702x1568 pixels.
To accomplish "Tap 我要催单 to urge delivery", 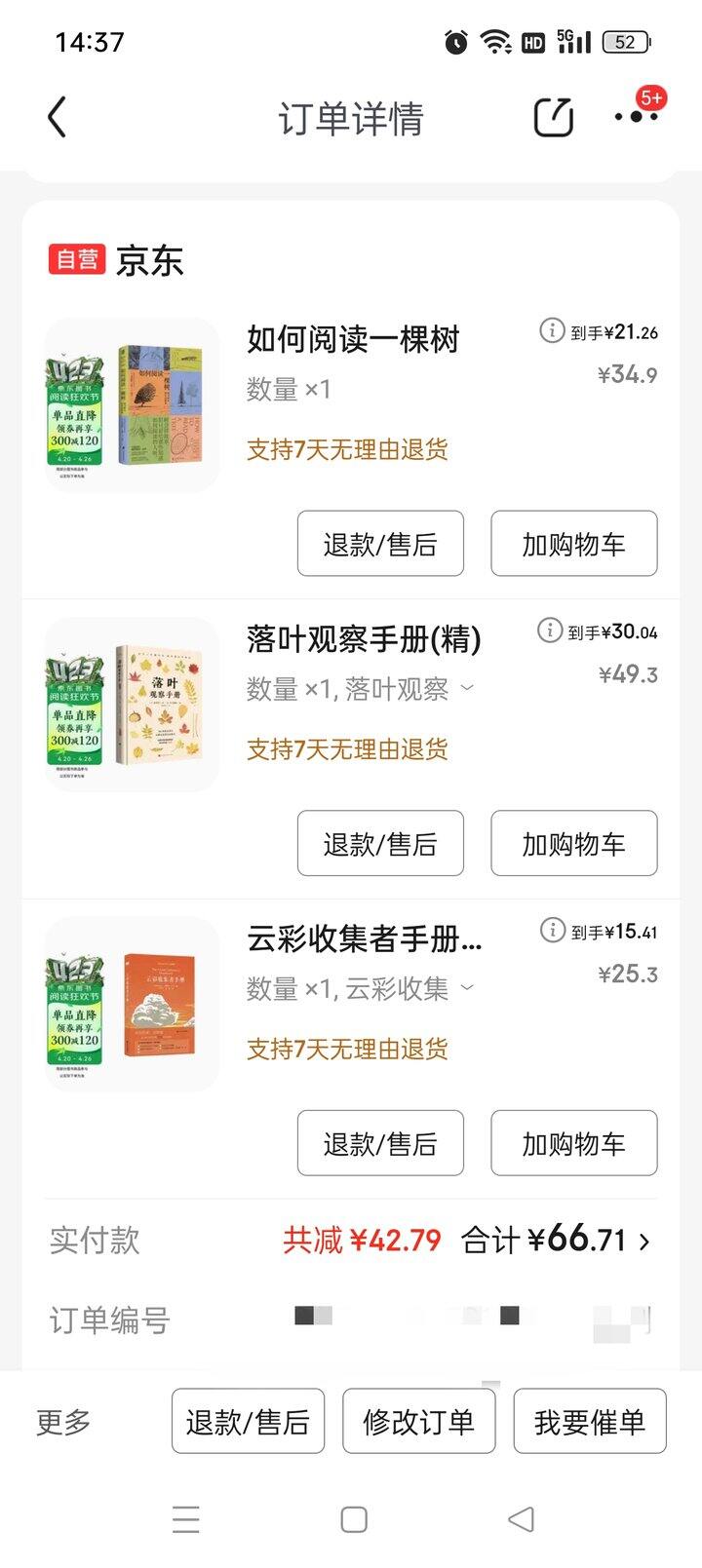I will [590, 1422].
